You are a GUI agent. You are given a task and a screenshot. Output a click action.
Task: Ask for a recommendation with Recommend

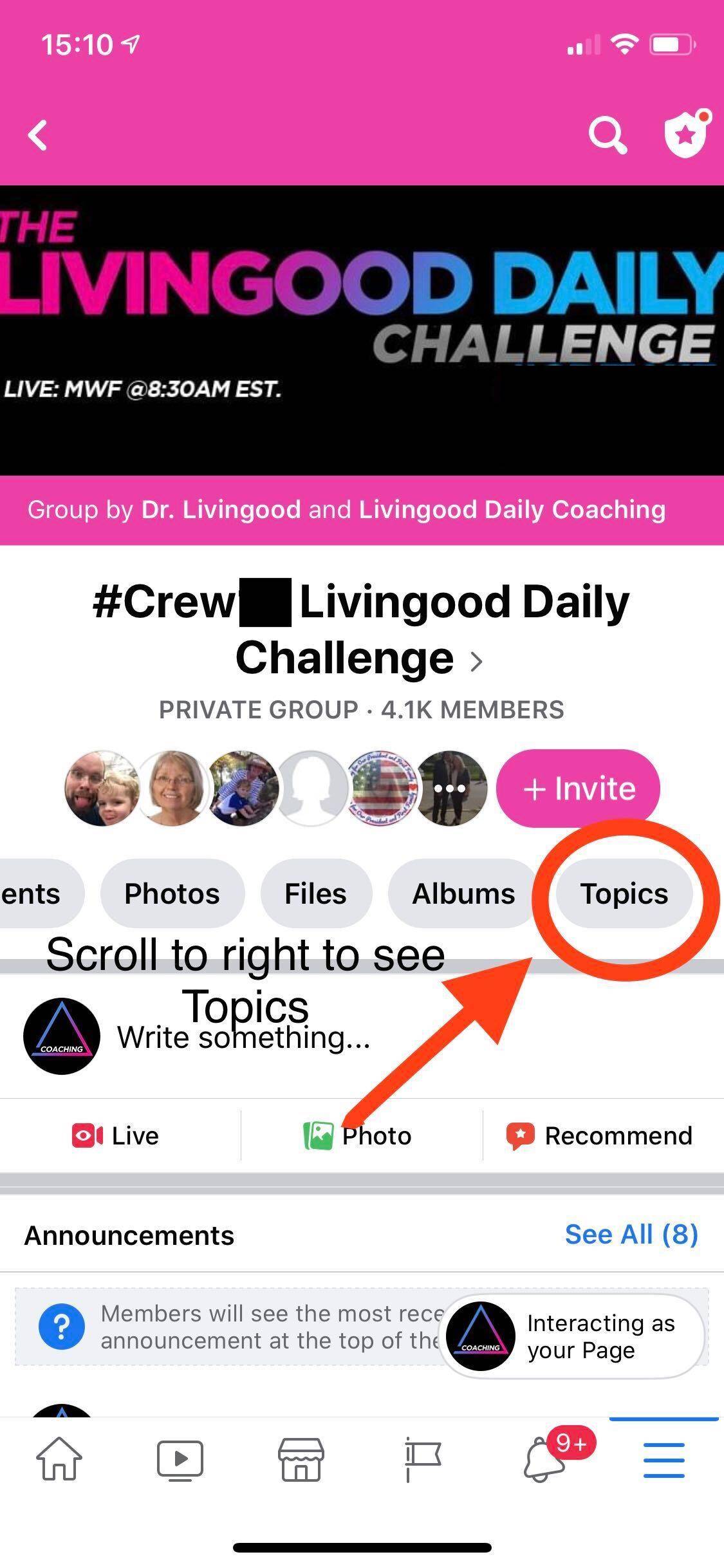(600, 1135)
